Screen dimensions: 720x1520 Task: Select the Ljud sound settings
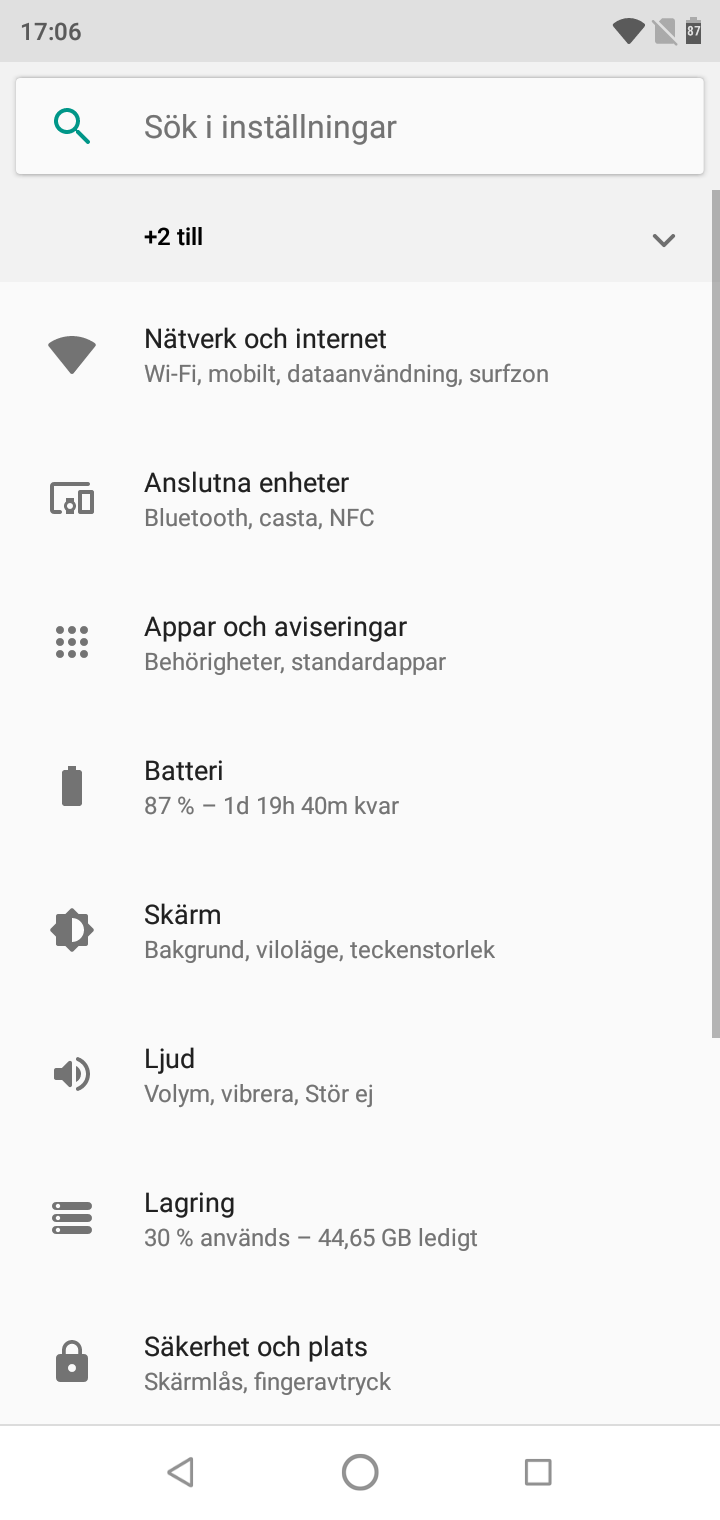(x=258, y=1075)
